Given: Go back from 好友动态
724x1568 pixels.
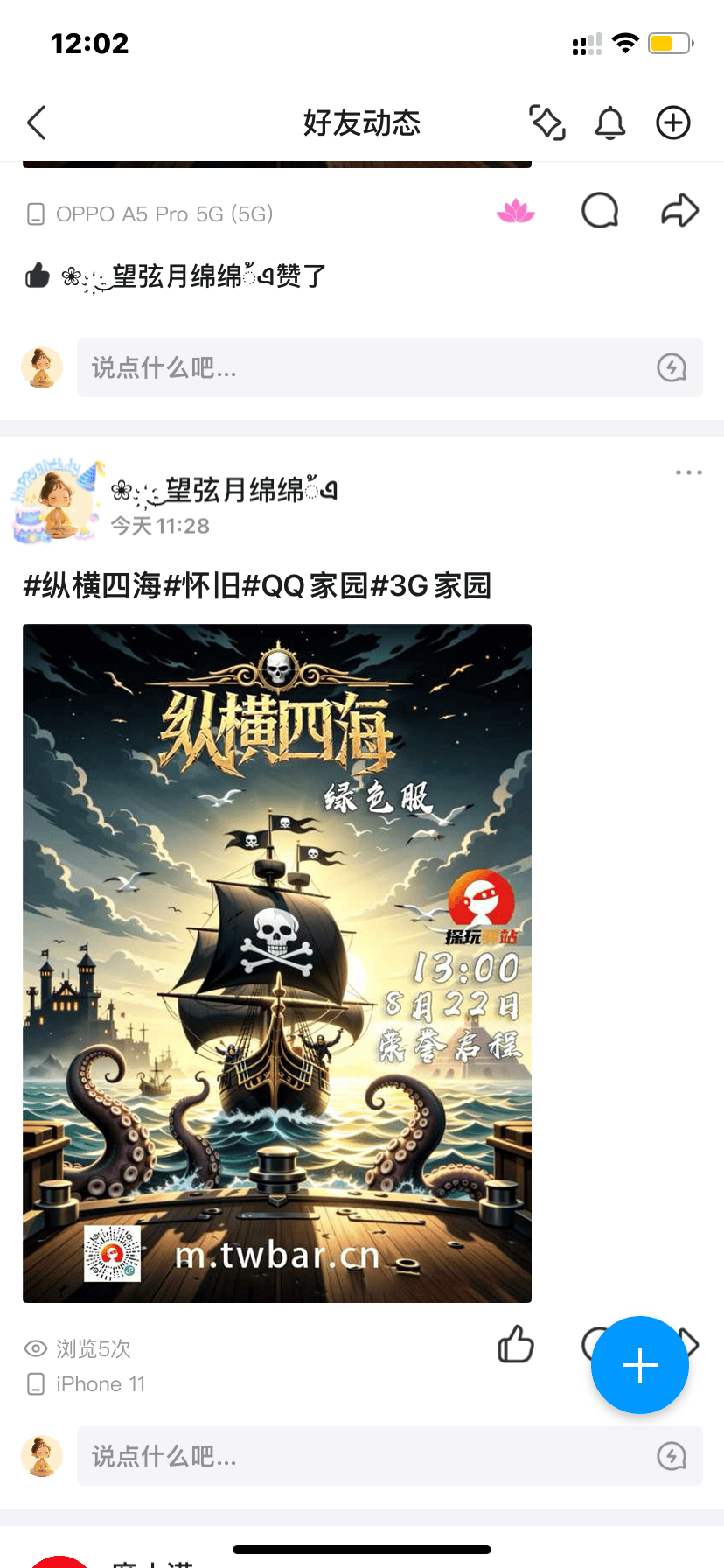Looking at the screenshot, I should (x=37, y=122).
